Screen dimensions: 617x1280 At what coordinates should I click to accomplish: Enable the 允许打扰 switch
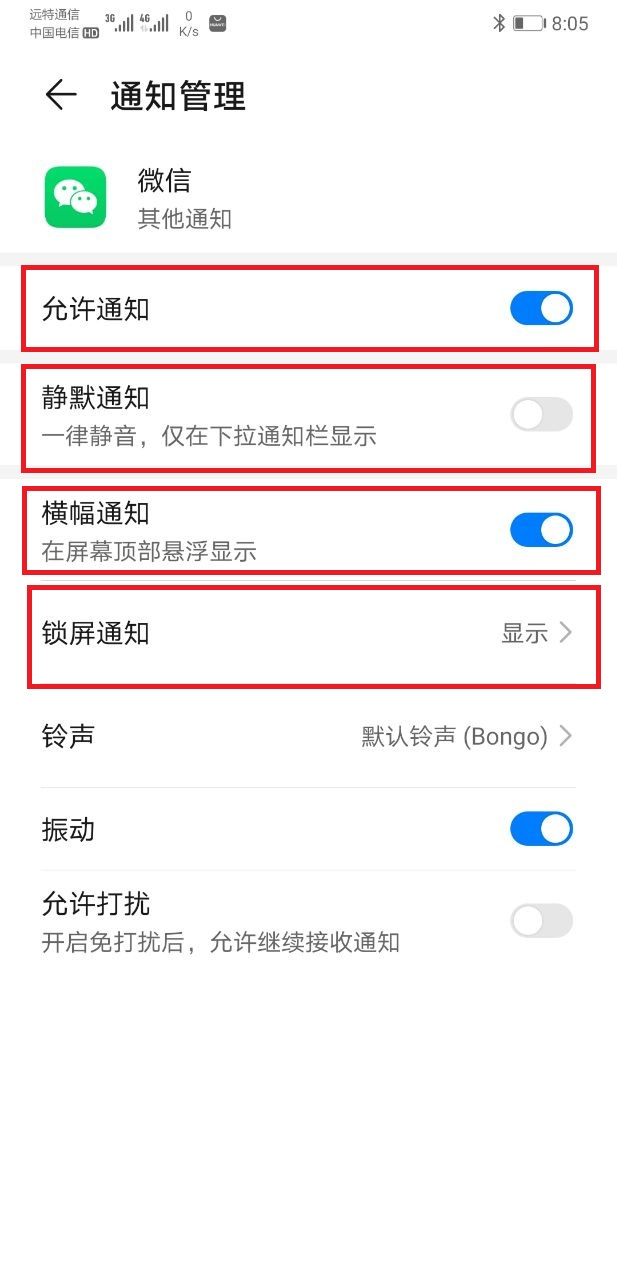(541, 921)
